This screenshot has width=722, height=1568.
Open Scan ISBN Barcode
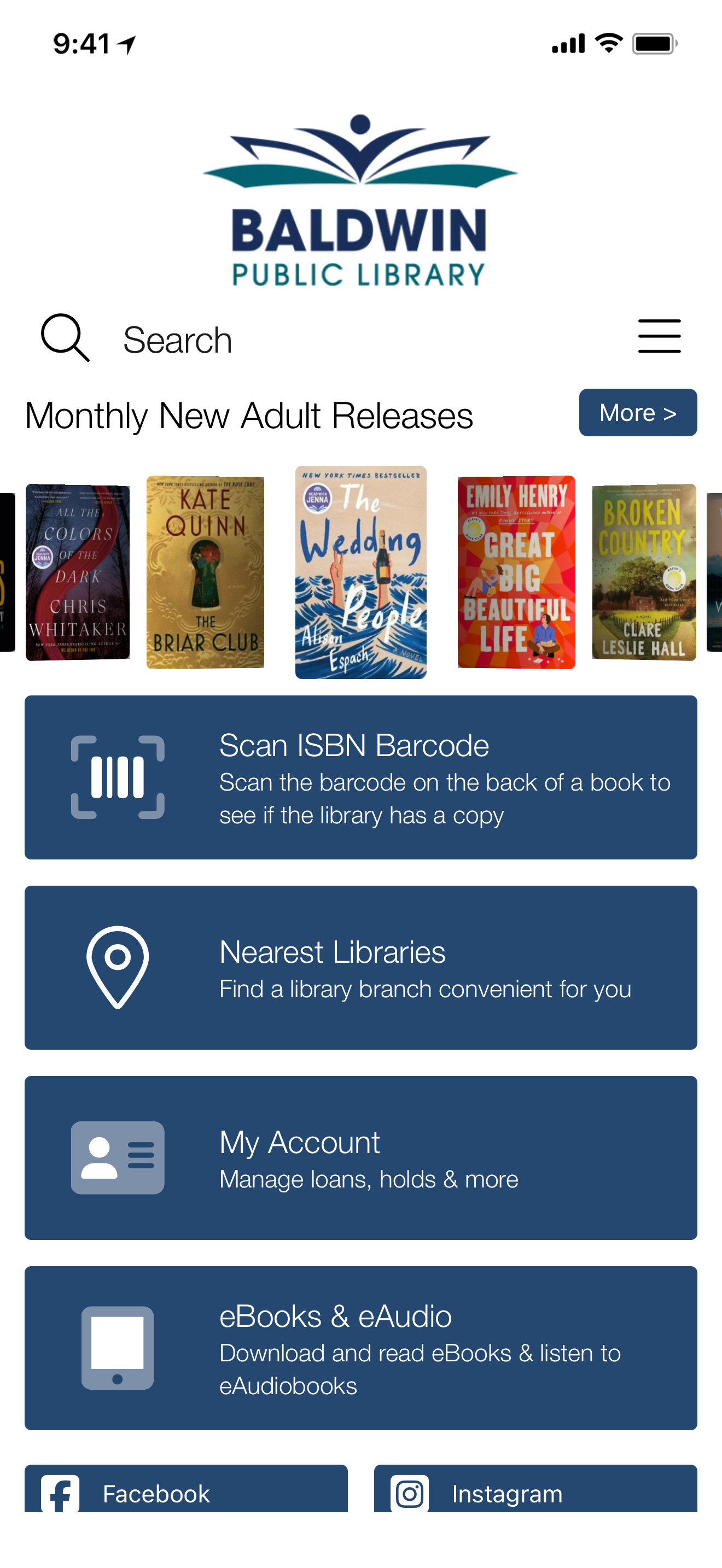point(360,777)
